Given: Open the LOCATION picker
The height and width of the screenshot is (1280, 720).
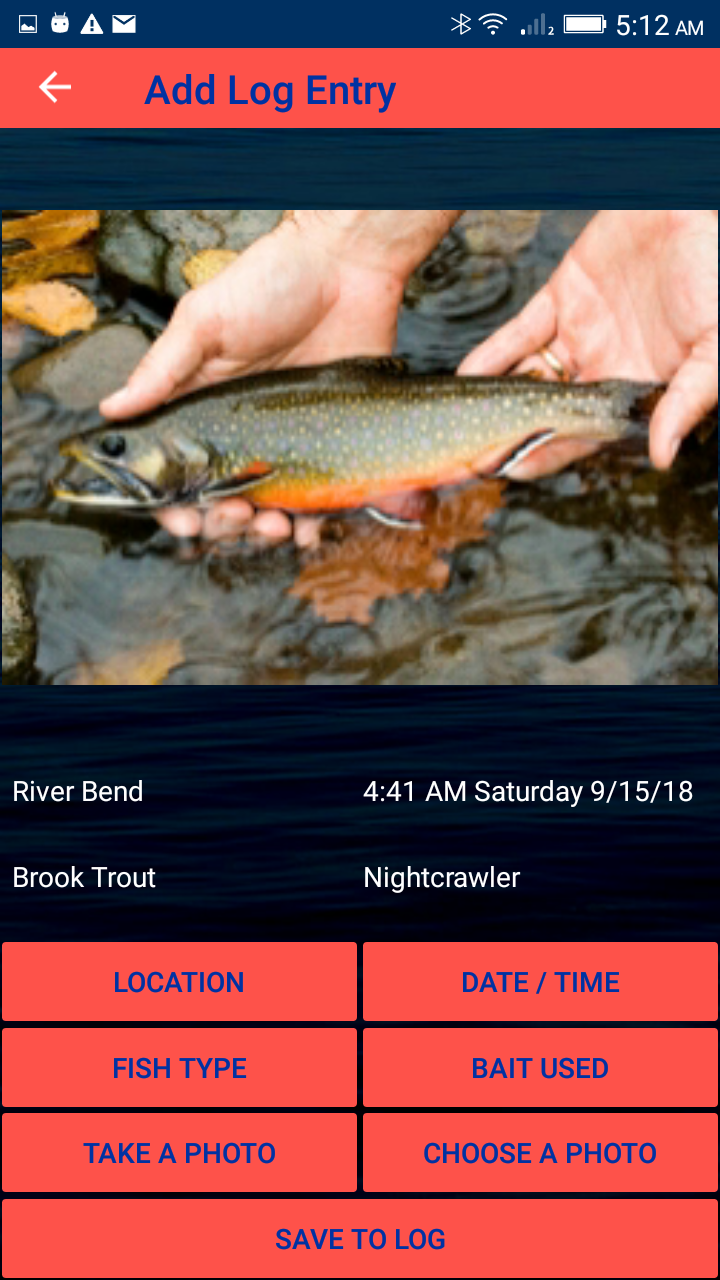Looking at the screenshot, I should click(x=179, y=981).
